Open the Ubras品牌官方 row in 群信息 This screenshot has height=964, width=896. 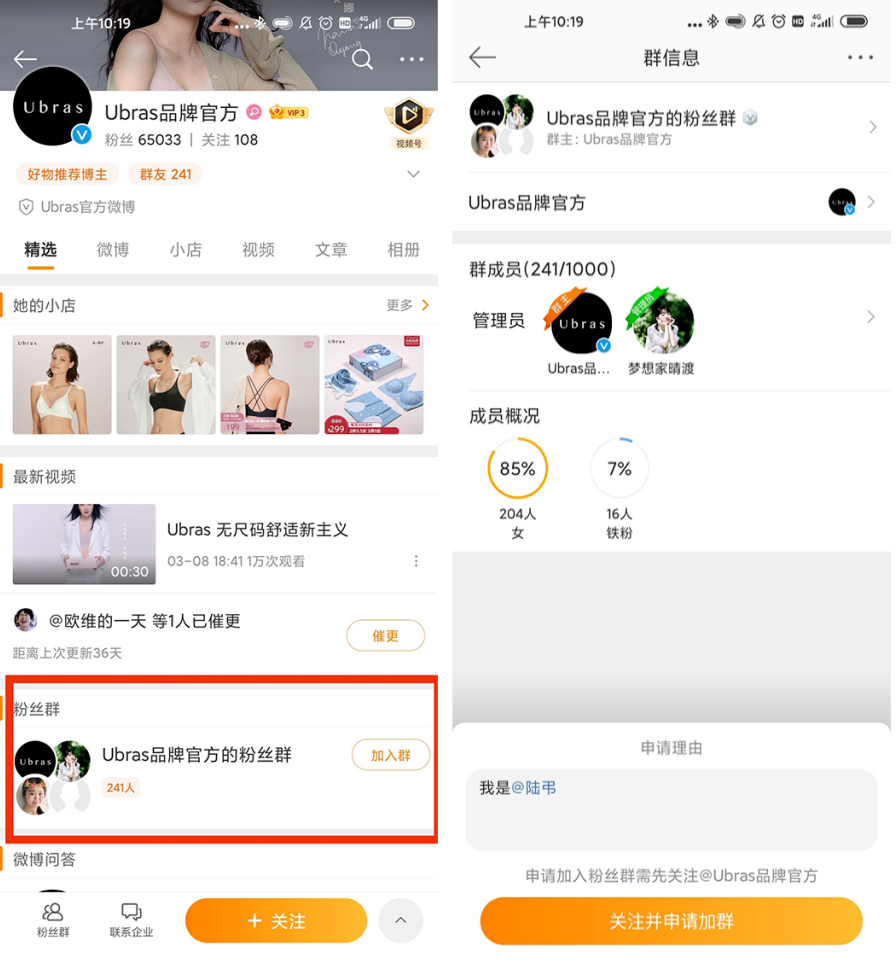671,203
